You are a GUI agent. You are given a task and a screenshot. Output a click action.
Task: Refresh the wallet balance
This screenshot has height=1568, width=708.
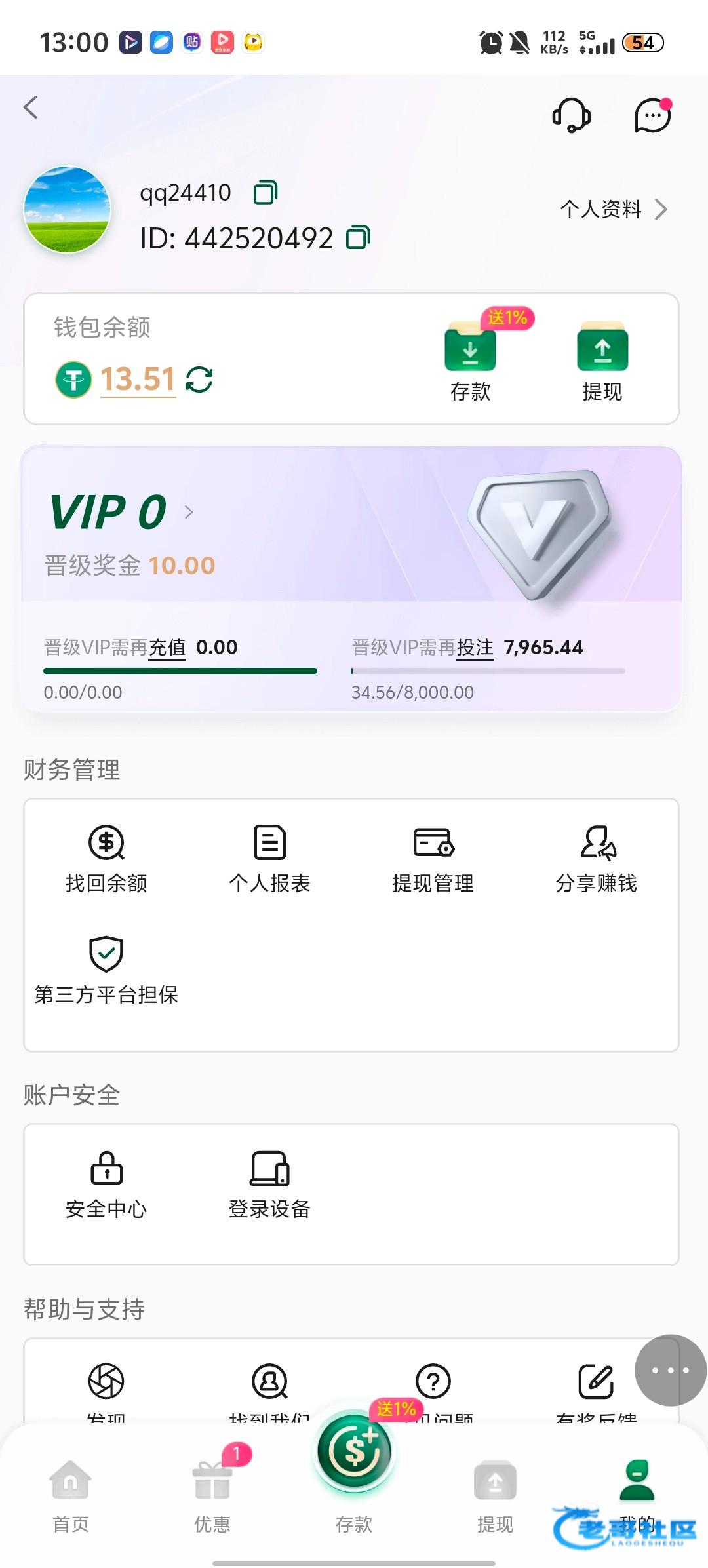[199, 380]
